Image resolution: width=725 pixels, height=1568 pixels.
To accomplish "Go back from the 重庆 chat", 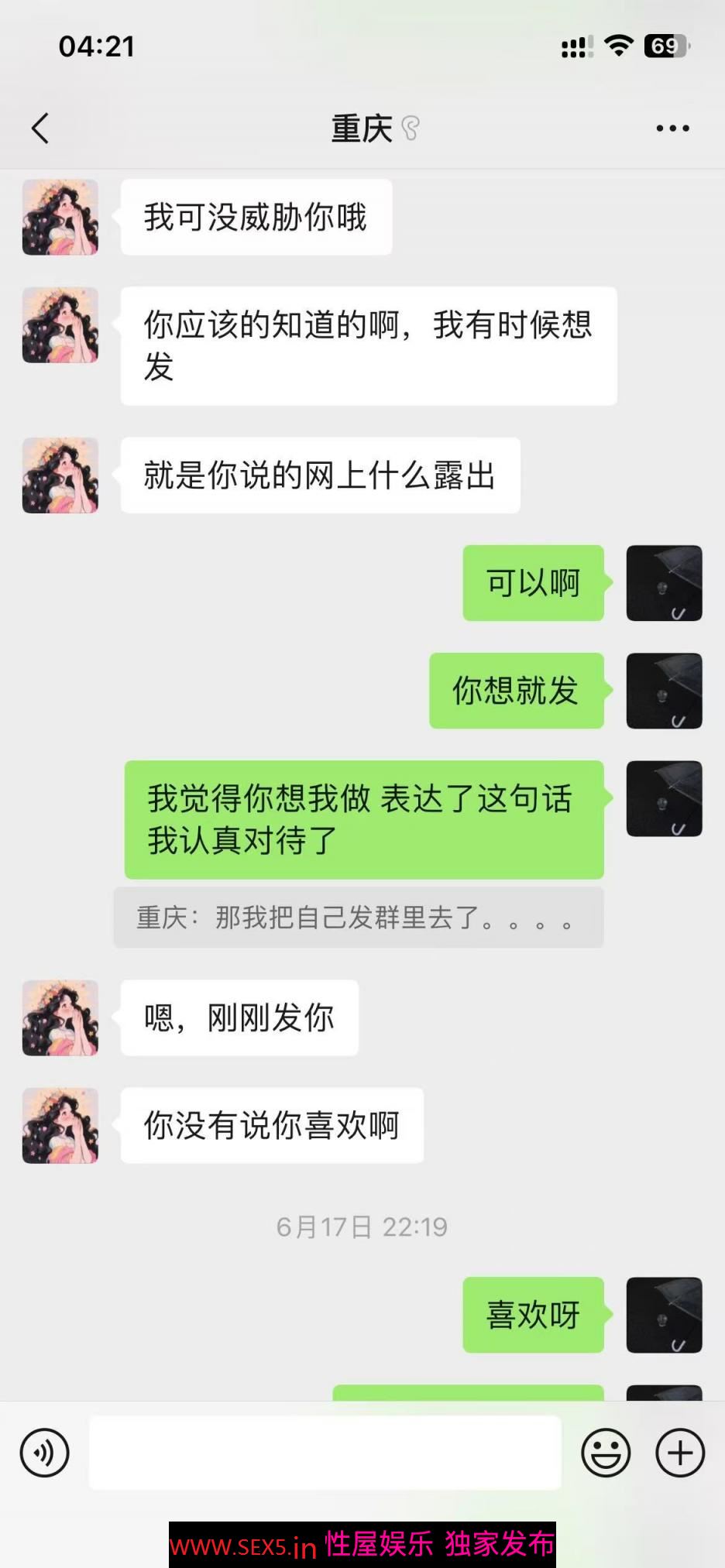I will coord(40,129).
